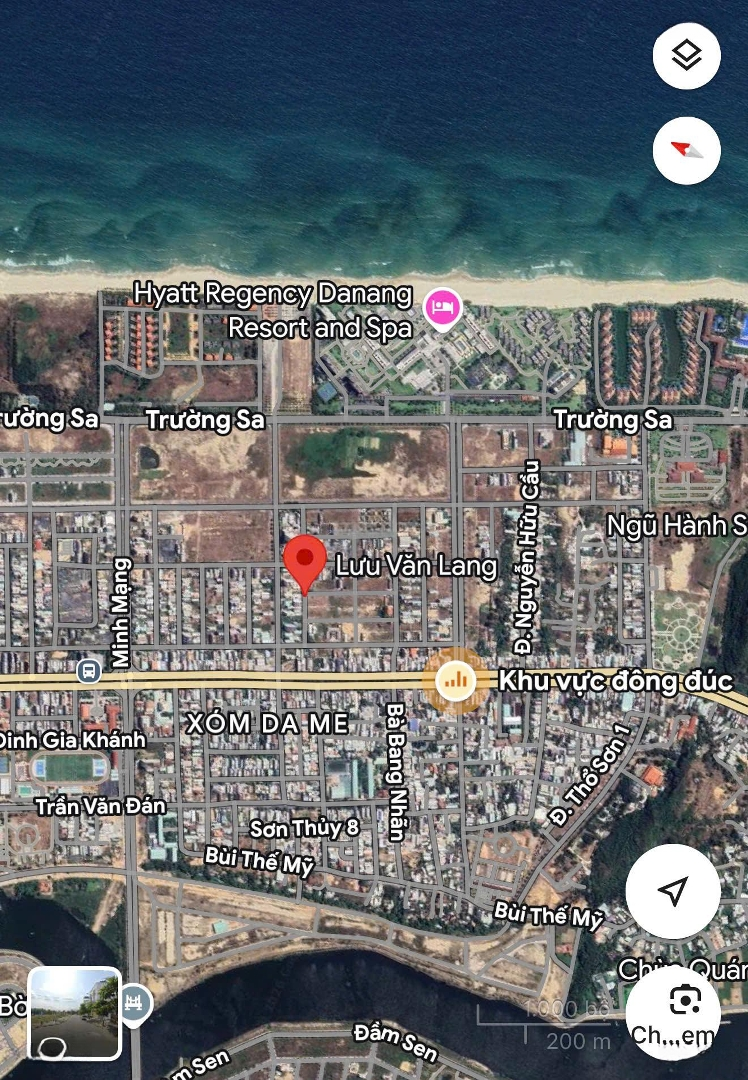This screenshot has height=1080, width=748.
Task: Open the Khu vực đông đúc busy area marker
Action: [456, 682]
